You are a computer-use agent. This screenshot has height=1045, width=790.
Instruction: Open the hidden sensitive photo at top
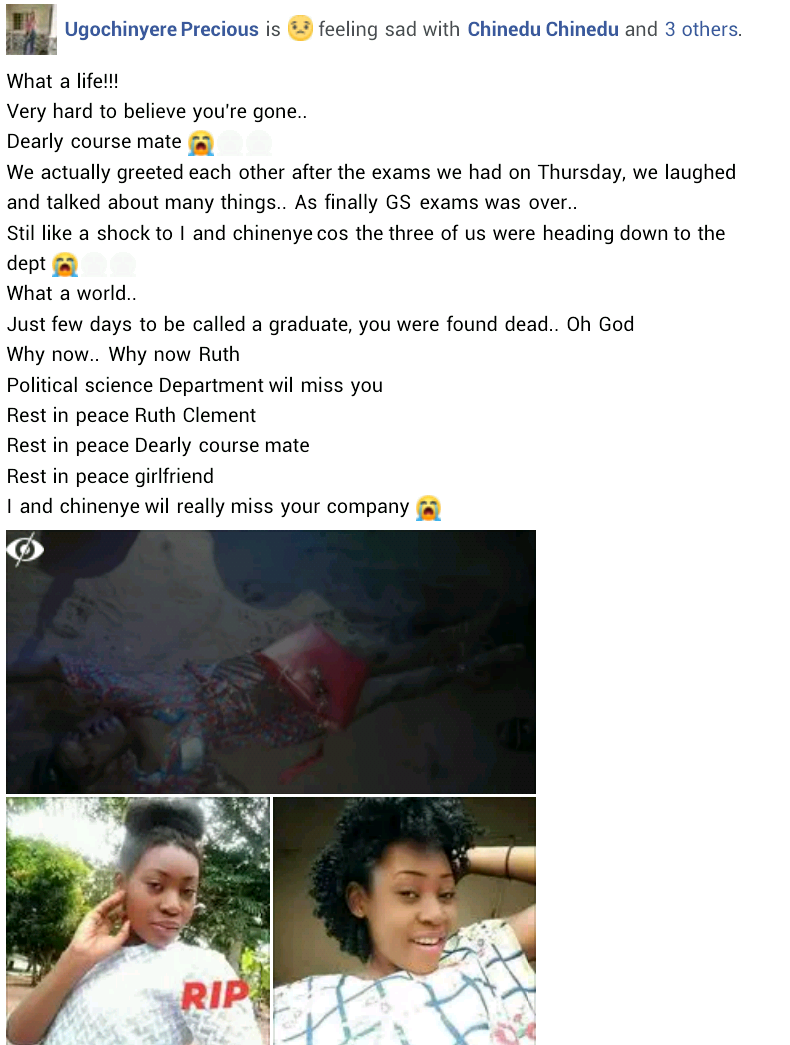[x=270, y=661]
